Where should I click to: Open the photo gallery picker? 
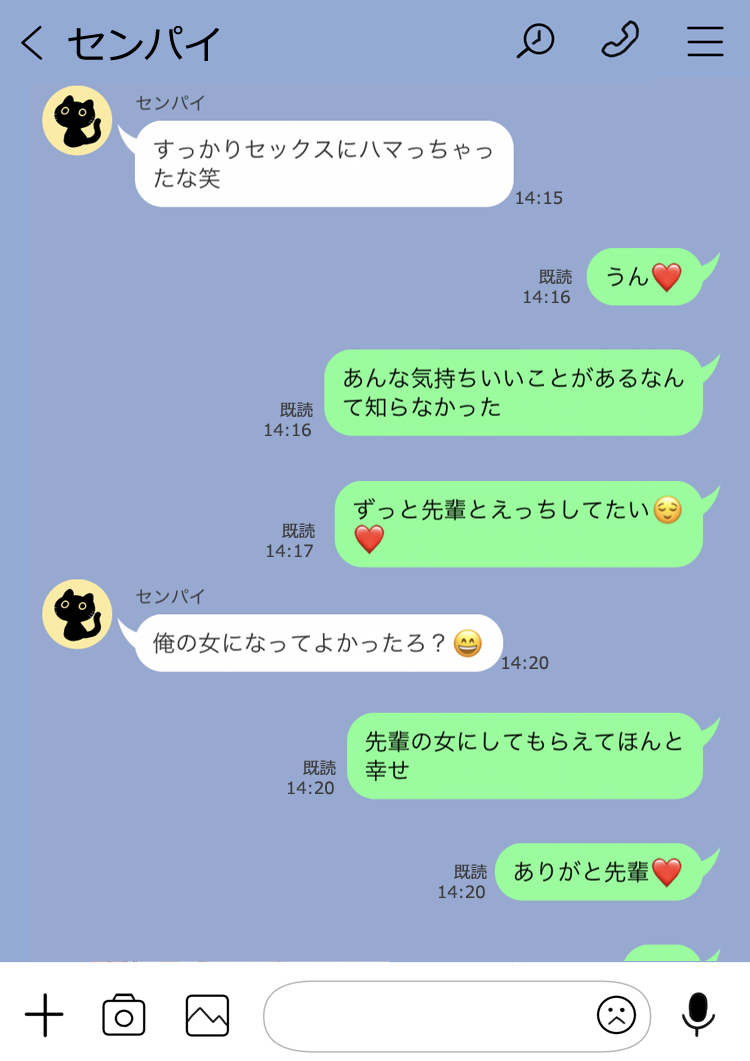(x=207, y=1016)
